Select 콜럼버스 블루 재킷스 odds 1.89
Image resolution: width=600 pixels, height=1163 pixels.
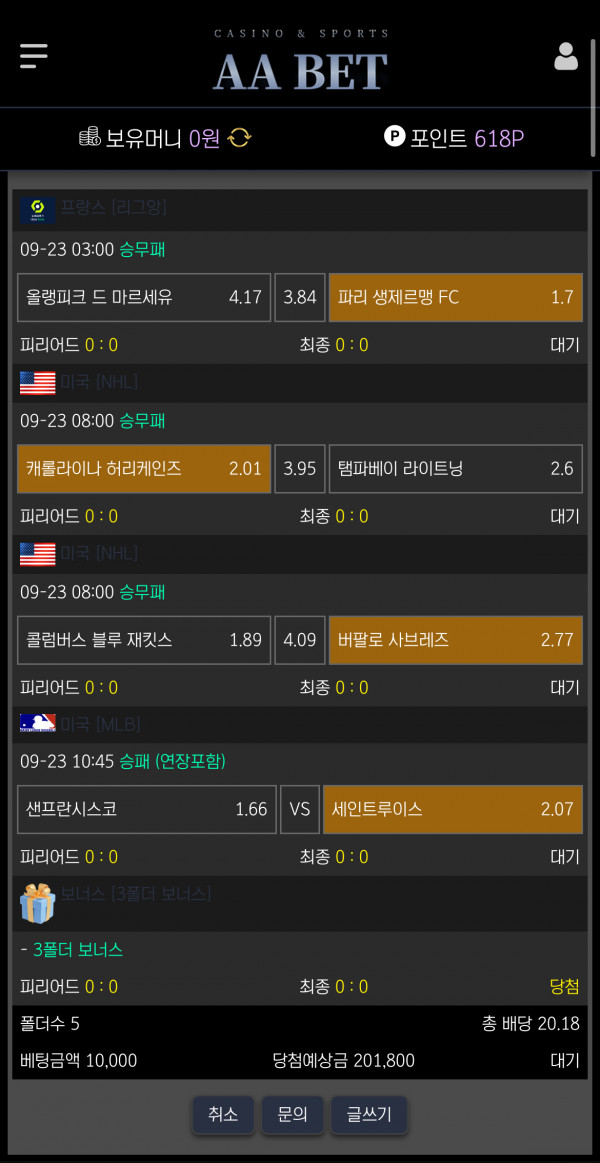click(x=144, y=640)
